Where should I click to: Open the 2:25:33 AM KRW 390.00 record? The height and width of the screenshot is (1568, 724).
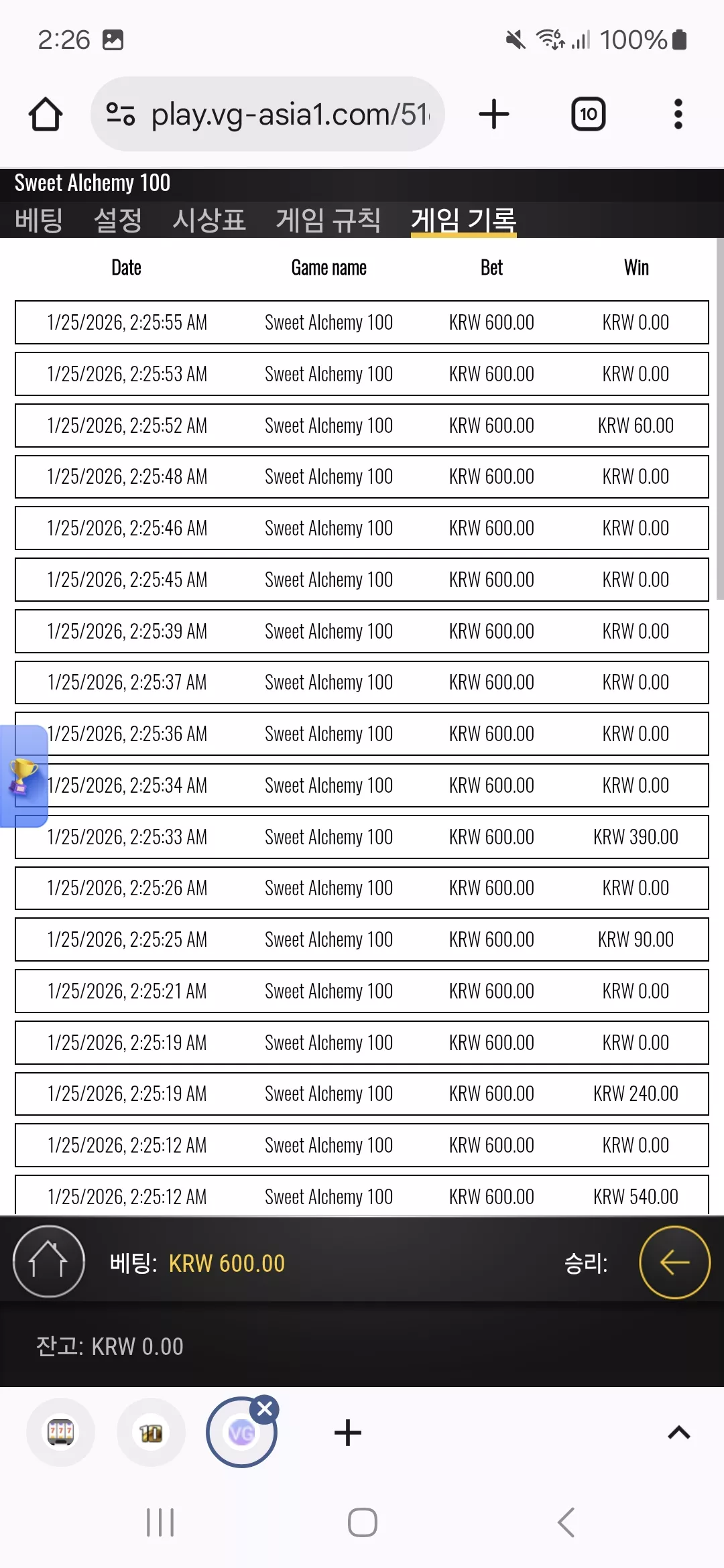[x=362, y=837]
